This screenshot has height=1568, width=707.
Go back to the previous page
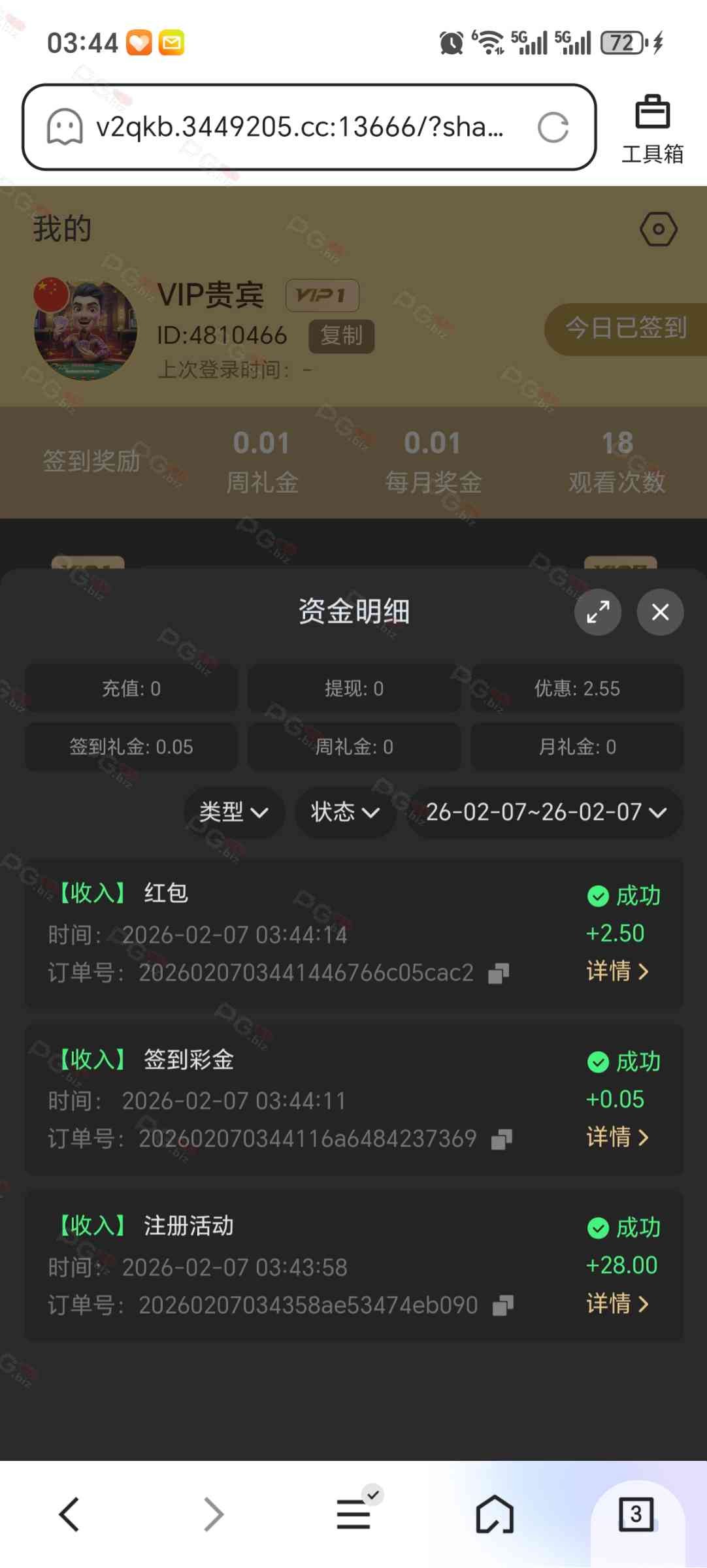click(69, 1514)
